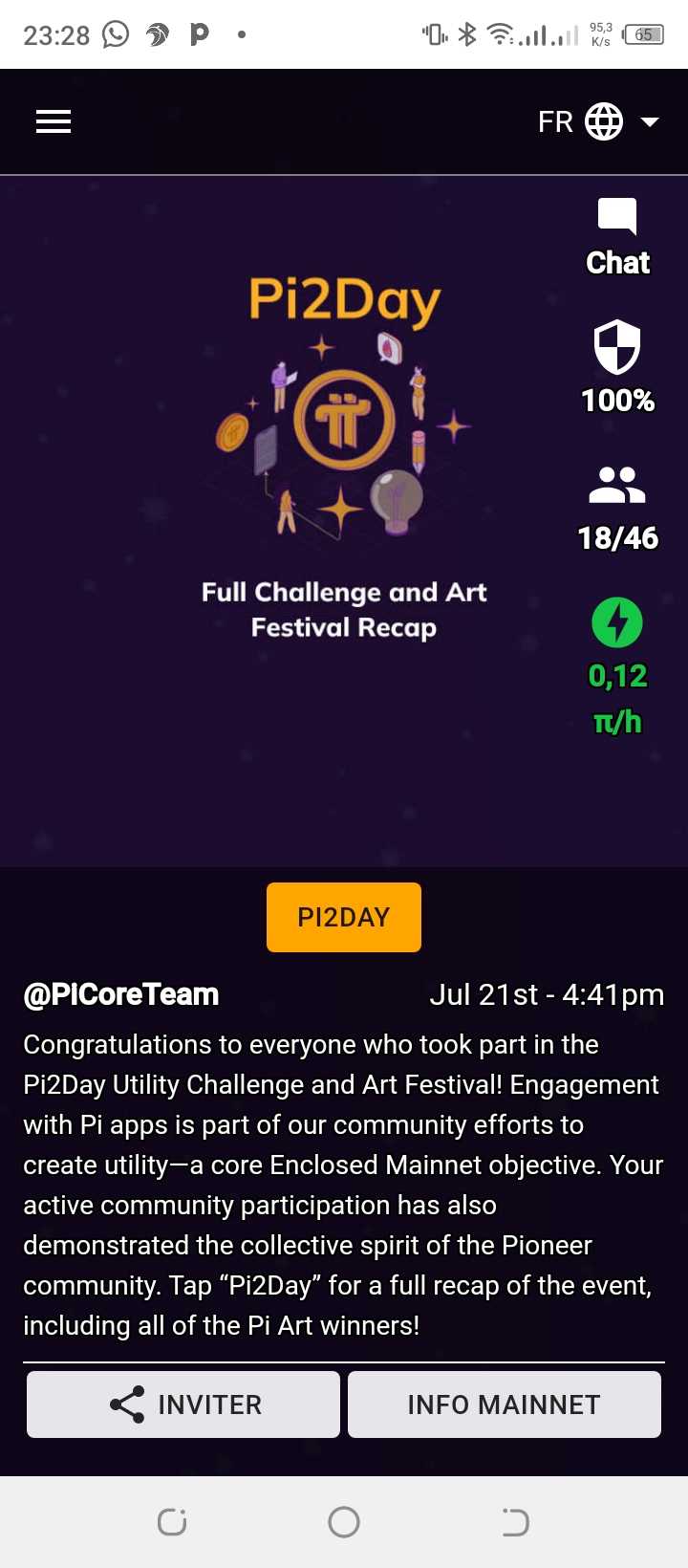Open the hamburger drawer menu
This screenshot has width=688, height=1568.
point(54,121)
